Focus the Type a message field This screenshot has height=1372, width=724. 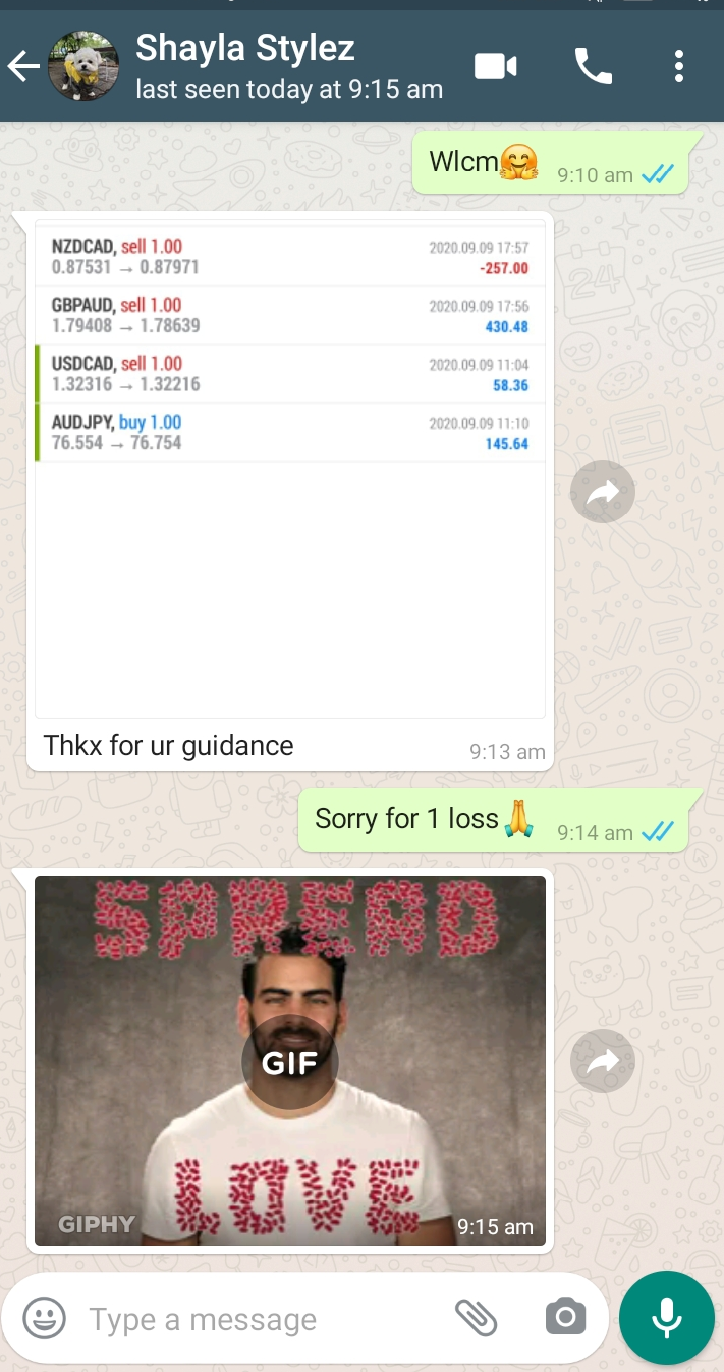coord(260,1319)
